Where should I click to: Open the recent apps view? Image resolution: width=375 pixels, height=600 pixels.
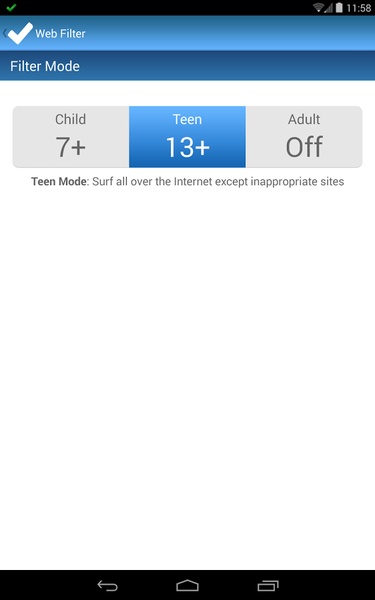pos(268,585)
